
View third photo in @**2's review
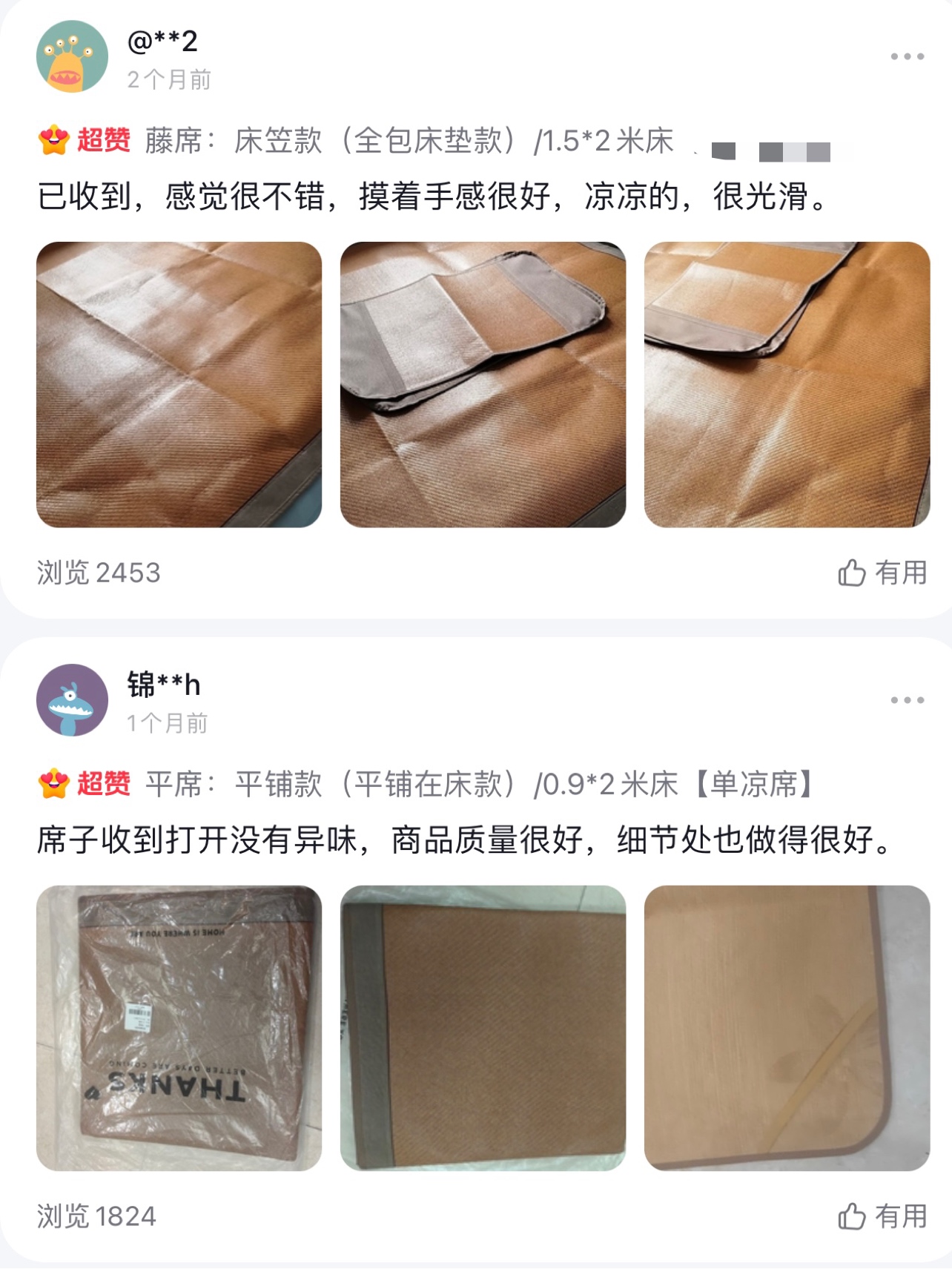point(787,384)
